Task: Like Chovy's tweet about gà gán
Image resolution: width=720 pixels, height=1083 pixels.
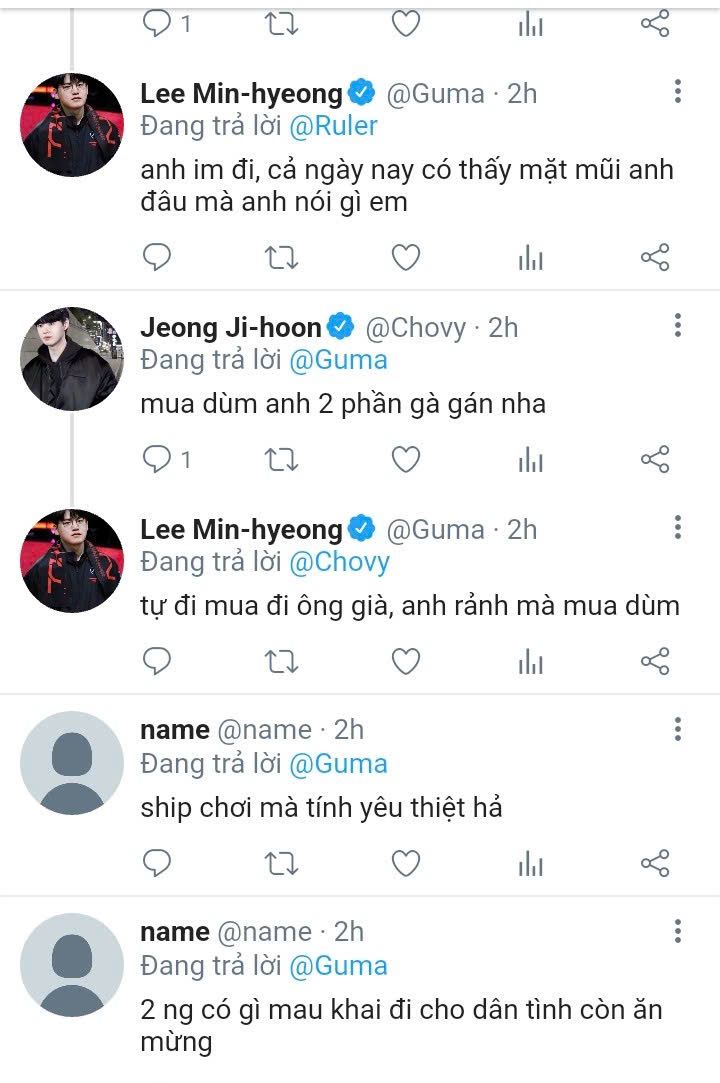Action: (406, 459)
